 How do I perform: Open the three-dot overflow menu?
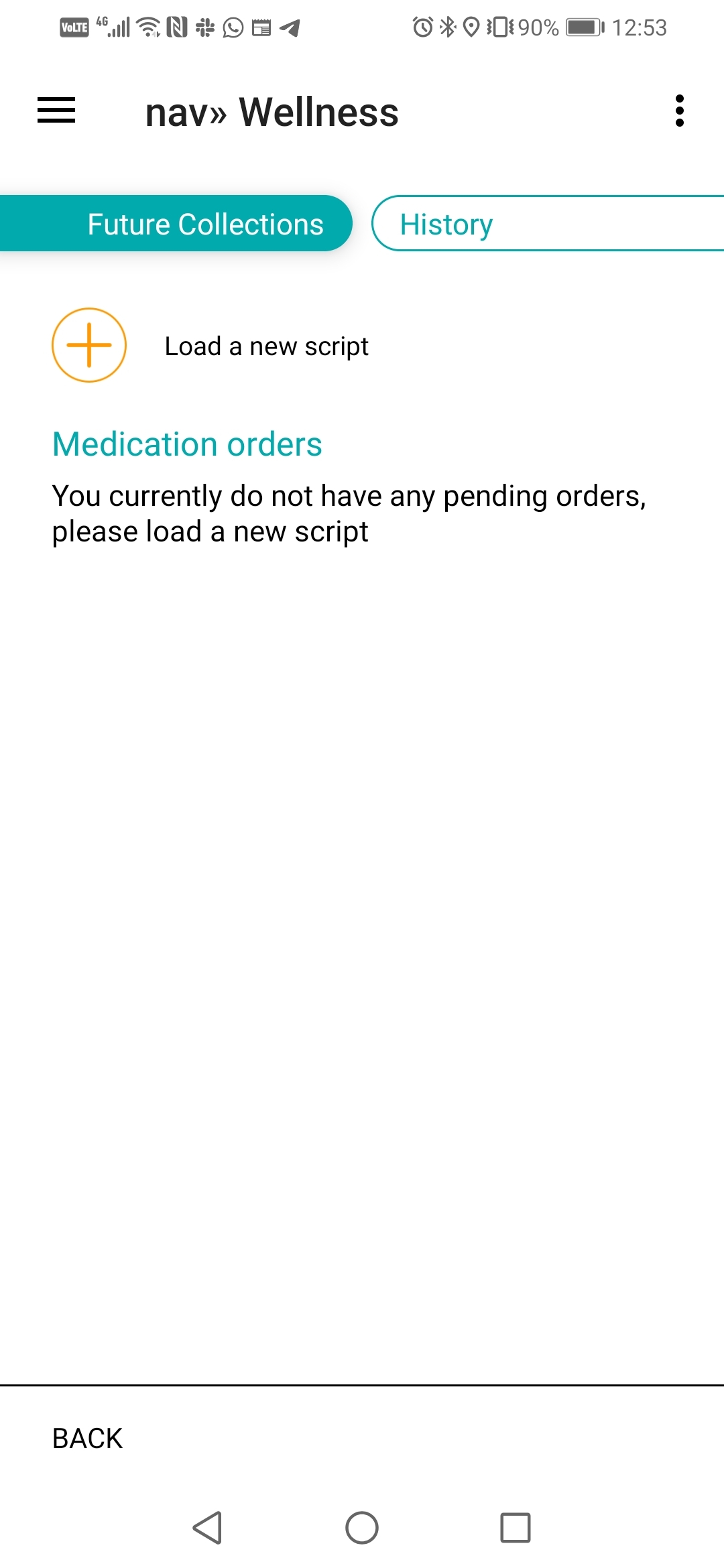tap(679, 111)
